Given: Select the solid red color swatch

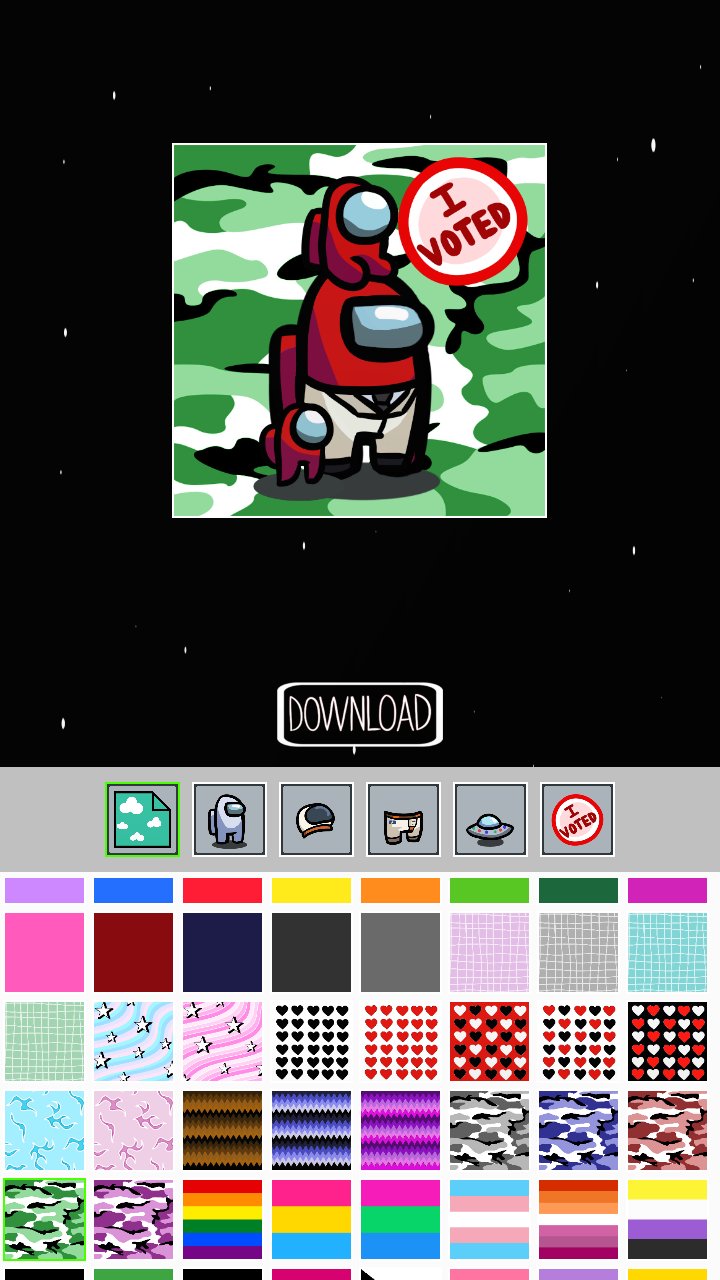Looking at the screenshot, I should pos(222,889).
